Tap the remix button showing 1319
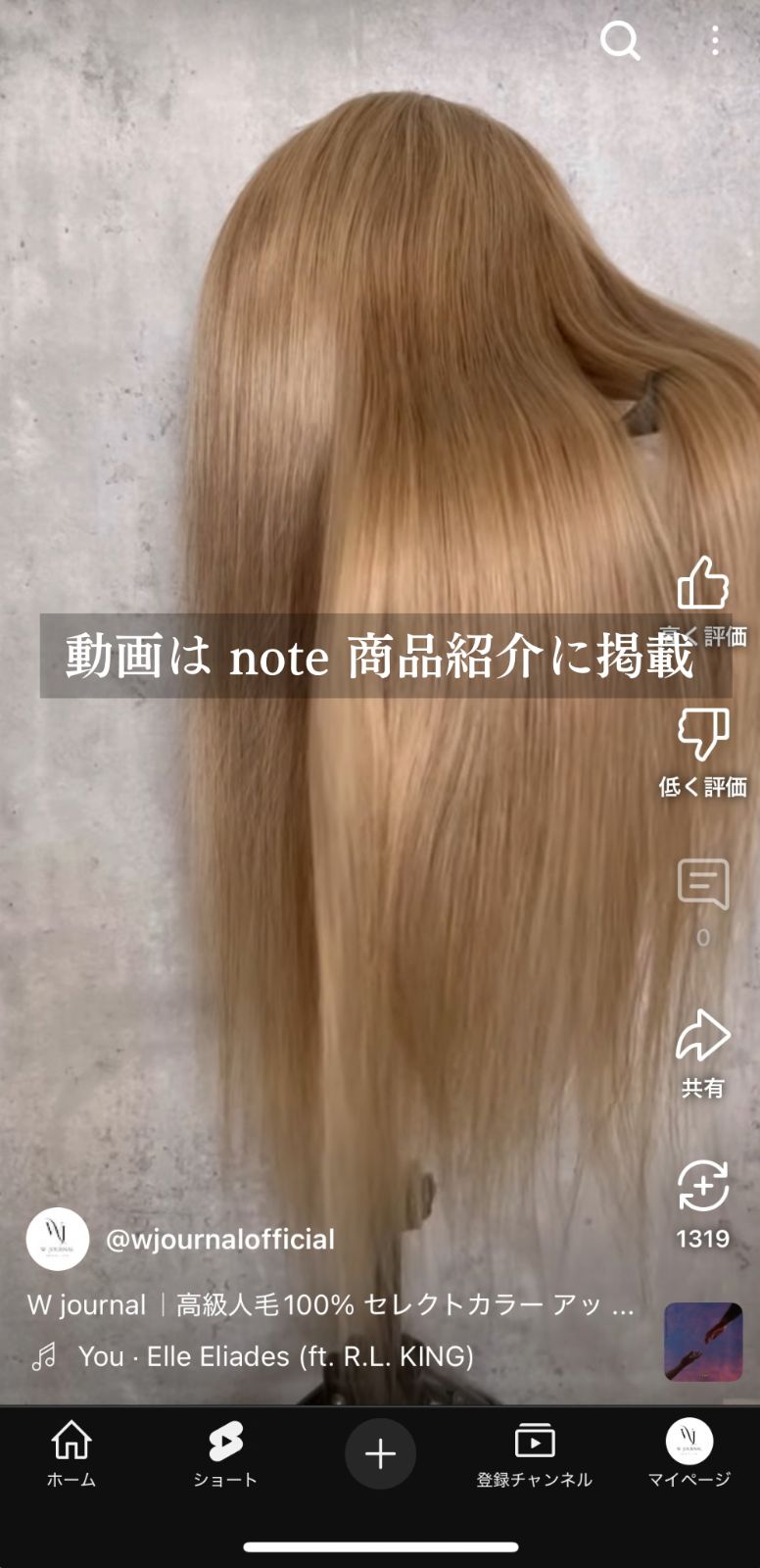The image size is (760, 1568). [702, 1187]
